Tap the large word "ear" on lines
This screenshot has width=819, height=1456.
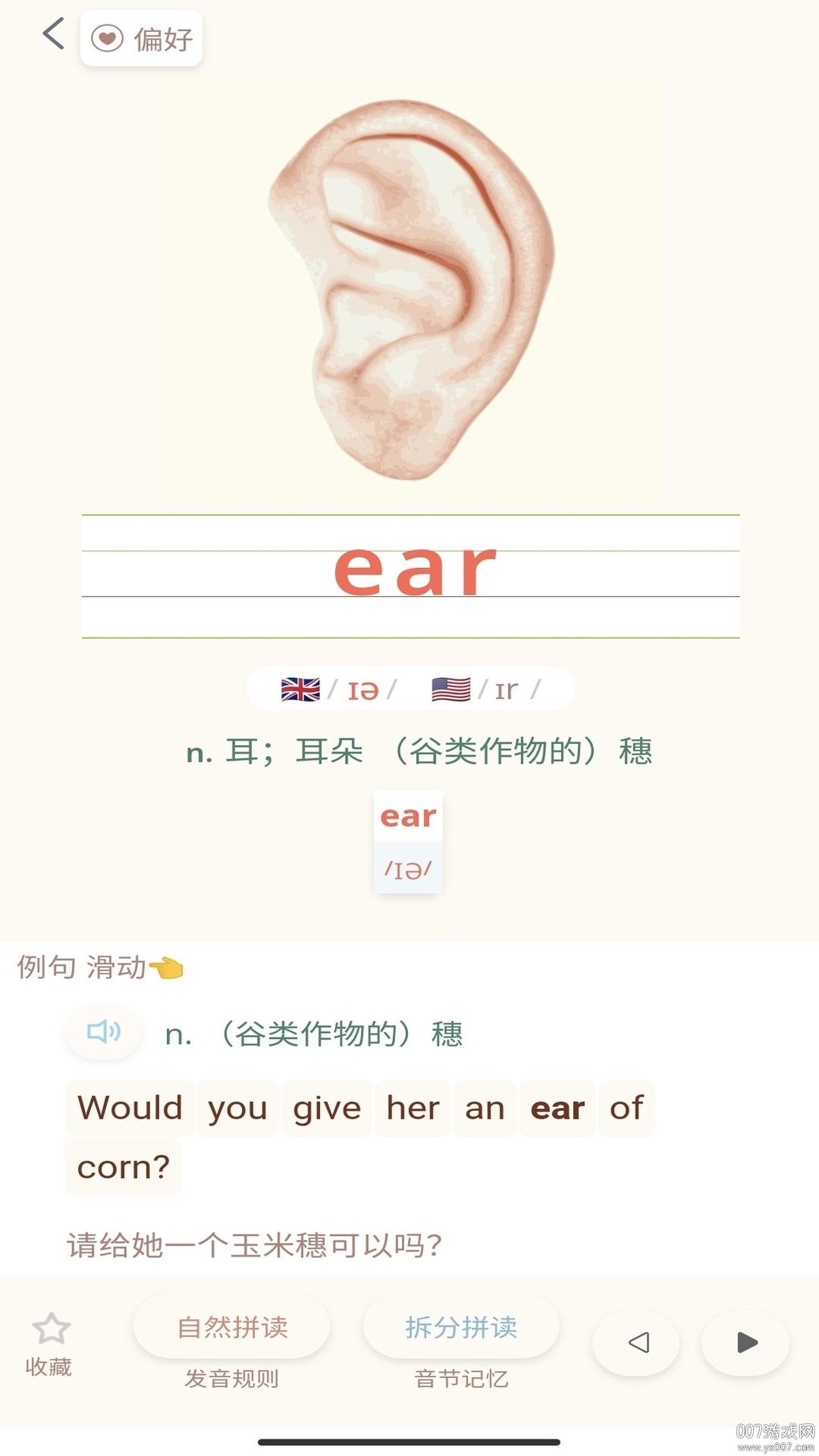pos(414,570)
